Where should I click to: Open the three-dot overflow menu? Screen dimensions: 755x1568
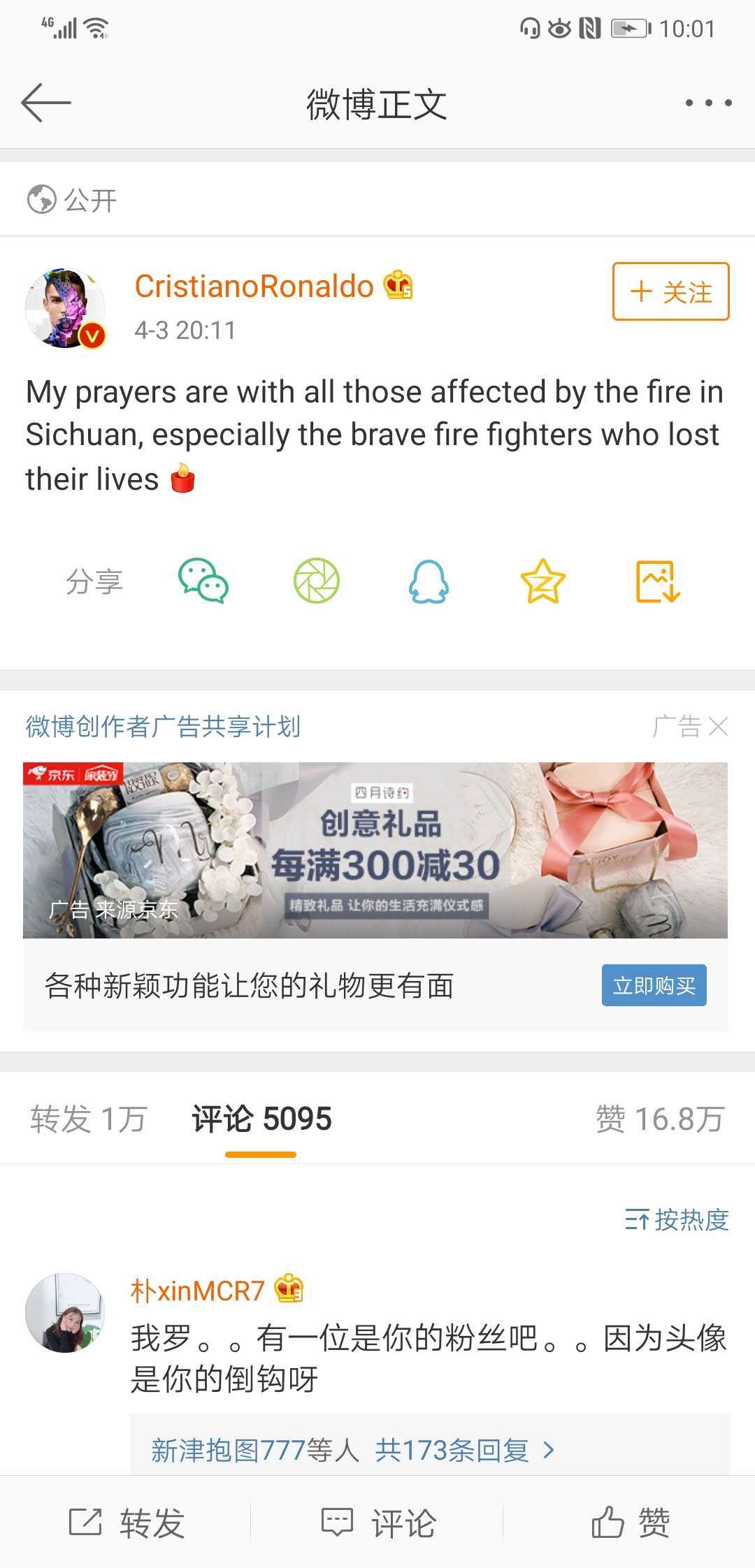708,103
